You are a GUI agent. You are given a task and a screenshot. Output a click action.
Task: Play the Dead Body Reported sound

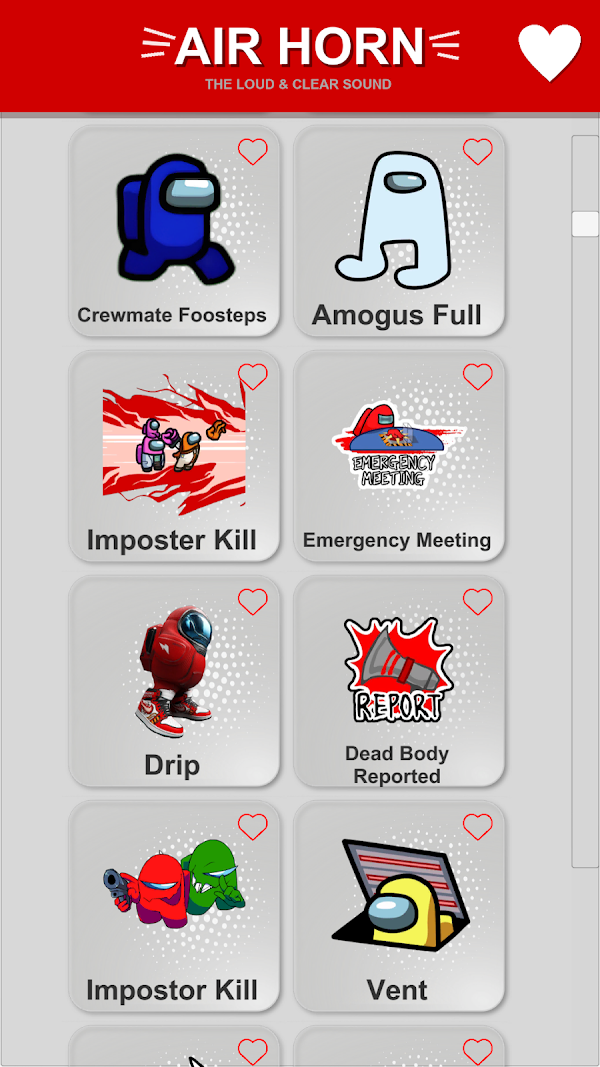click(399, 681)
